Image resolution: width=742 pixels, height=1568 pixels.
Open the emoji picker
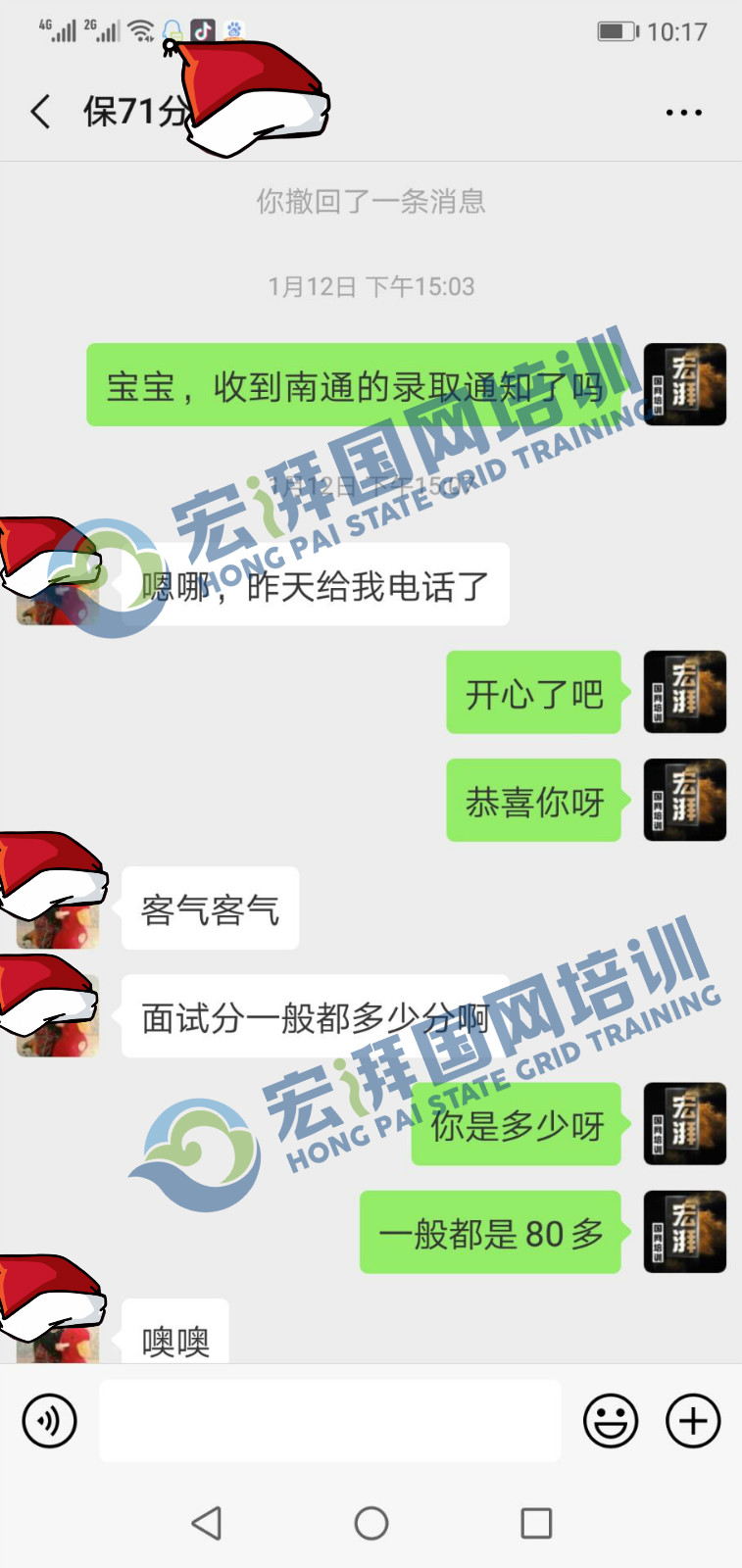(x=611, y=1420)
